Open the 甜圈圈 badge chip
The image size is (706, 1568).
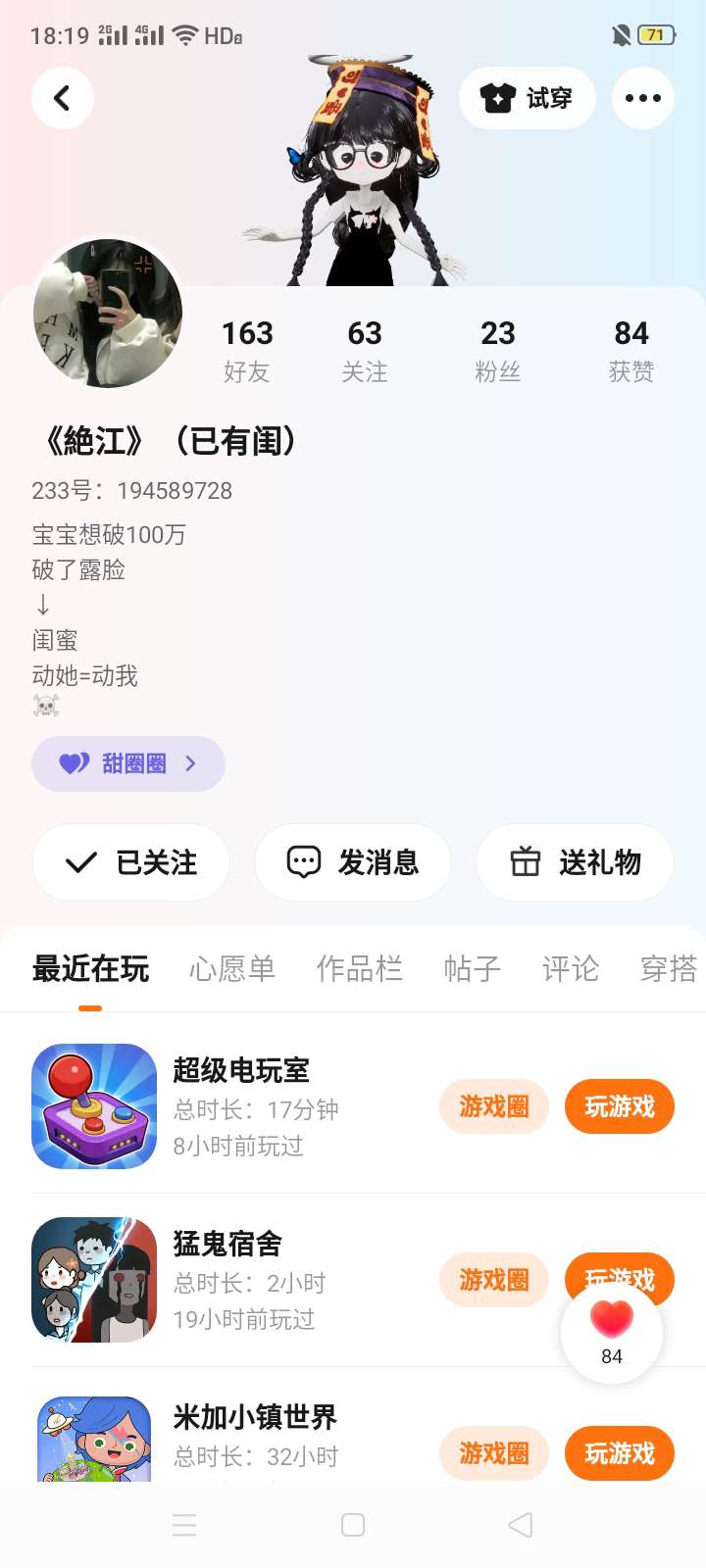point(128,763)
